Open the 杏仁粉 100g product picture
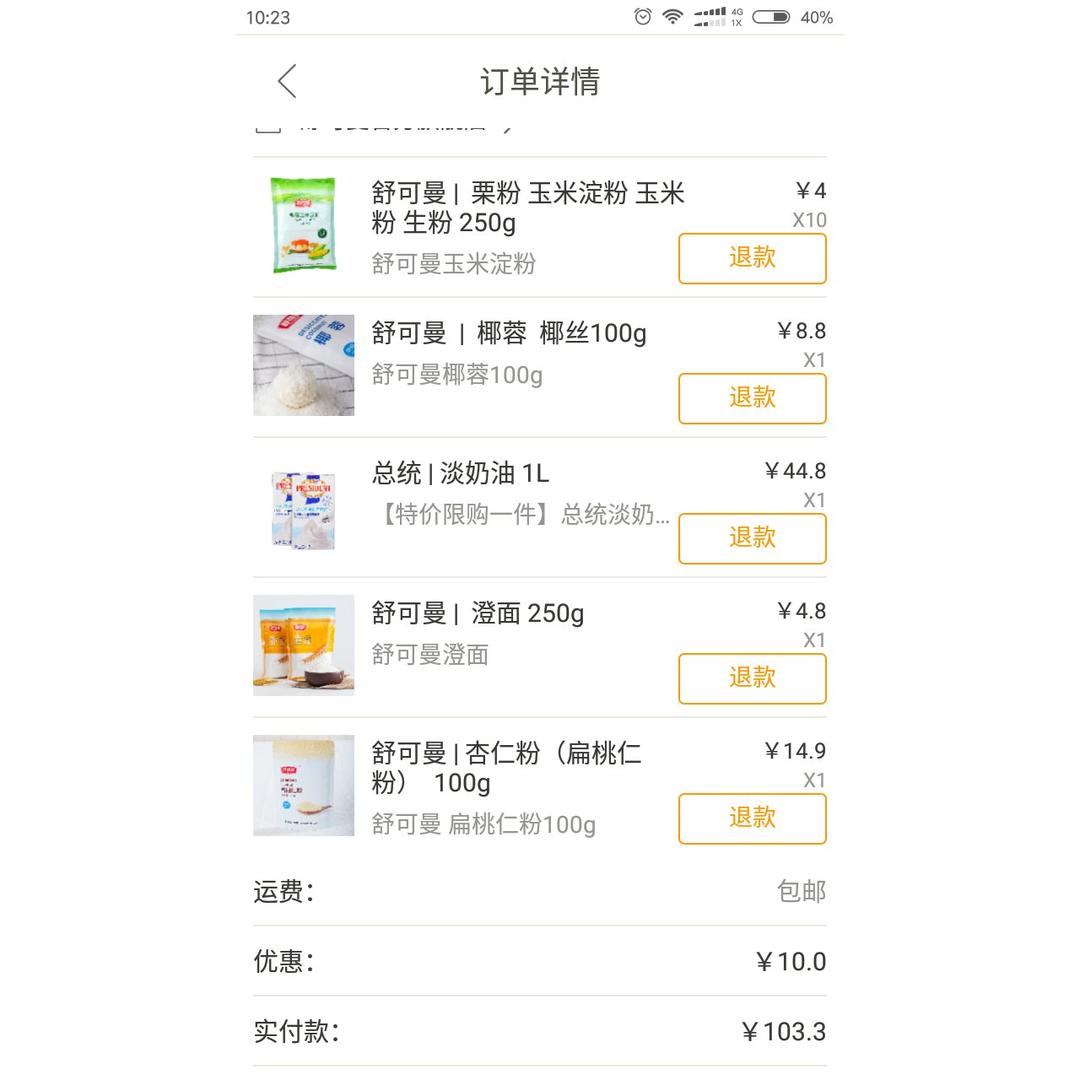Viewport: 1080px width, 1080px height. [x=303, y=785]
